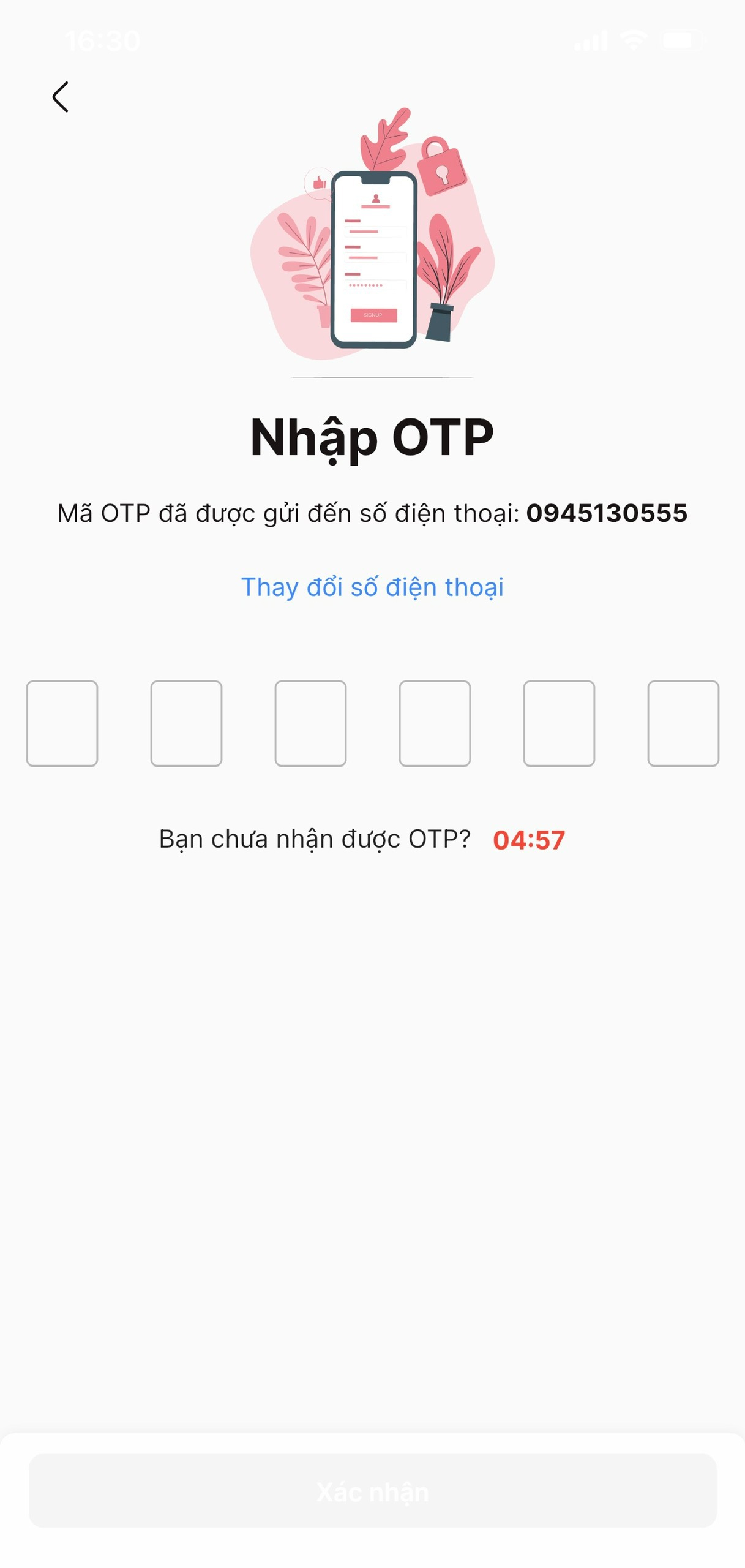
Task: Tap 'Thay đổi số điện thoại' link
Action: pyautogui.click(x=372, y=586)
